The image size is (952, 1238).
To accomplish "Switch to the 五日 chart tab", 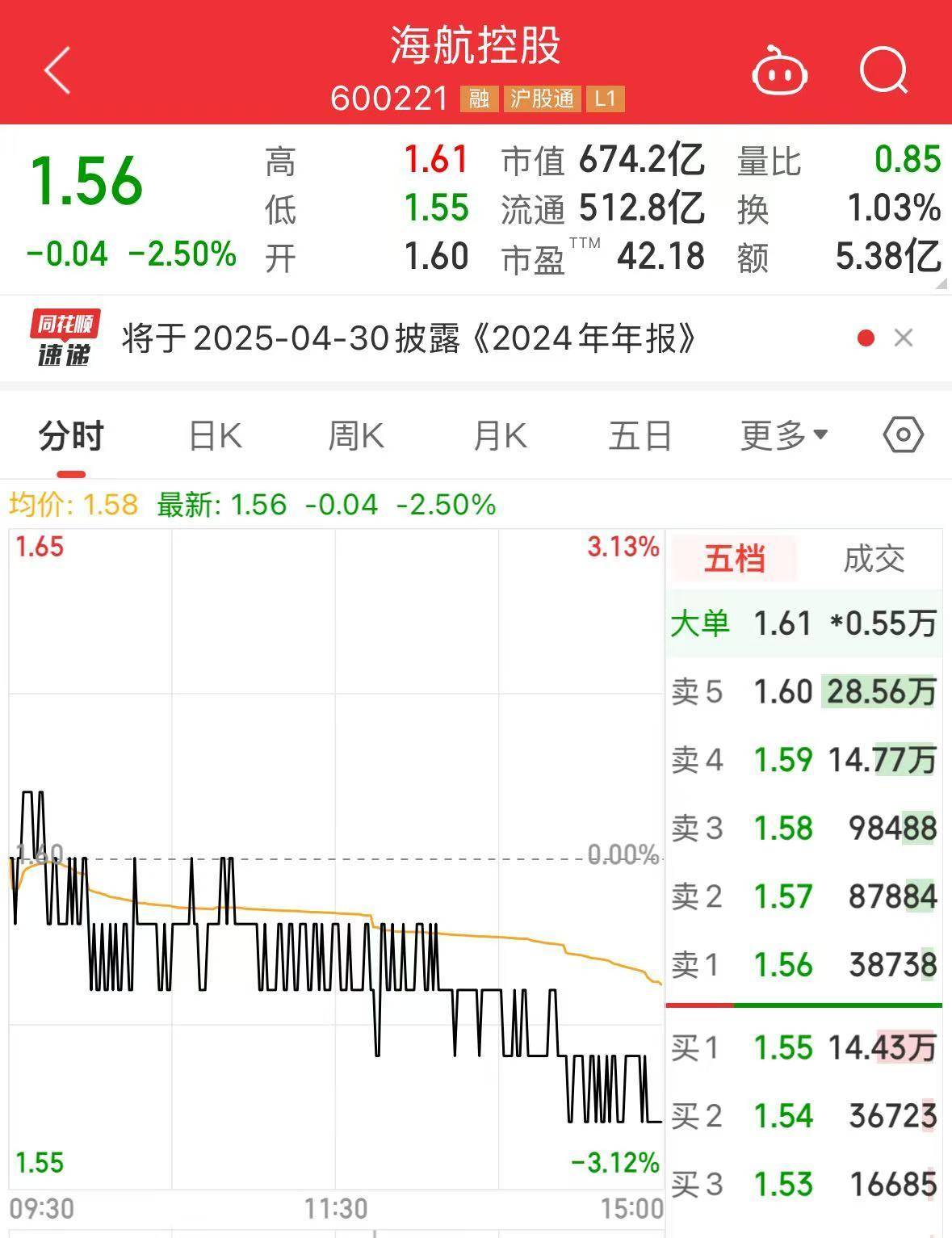I will point(640,436).
